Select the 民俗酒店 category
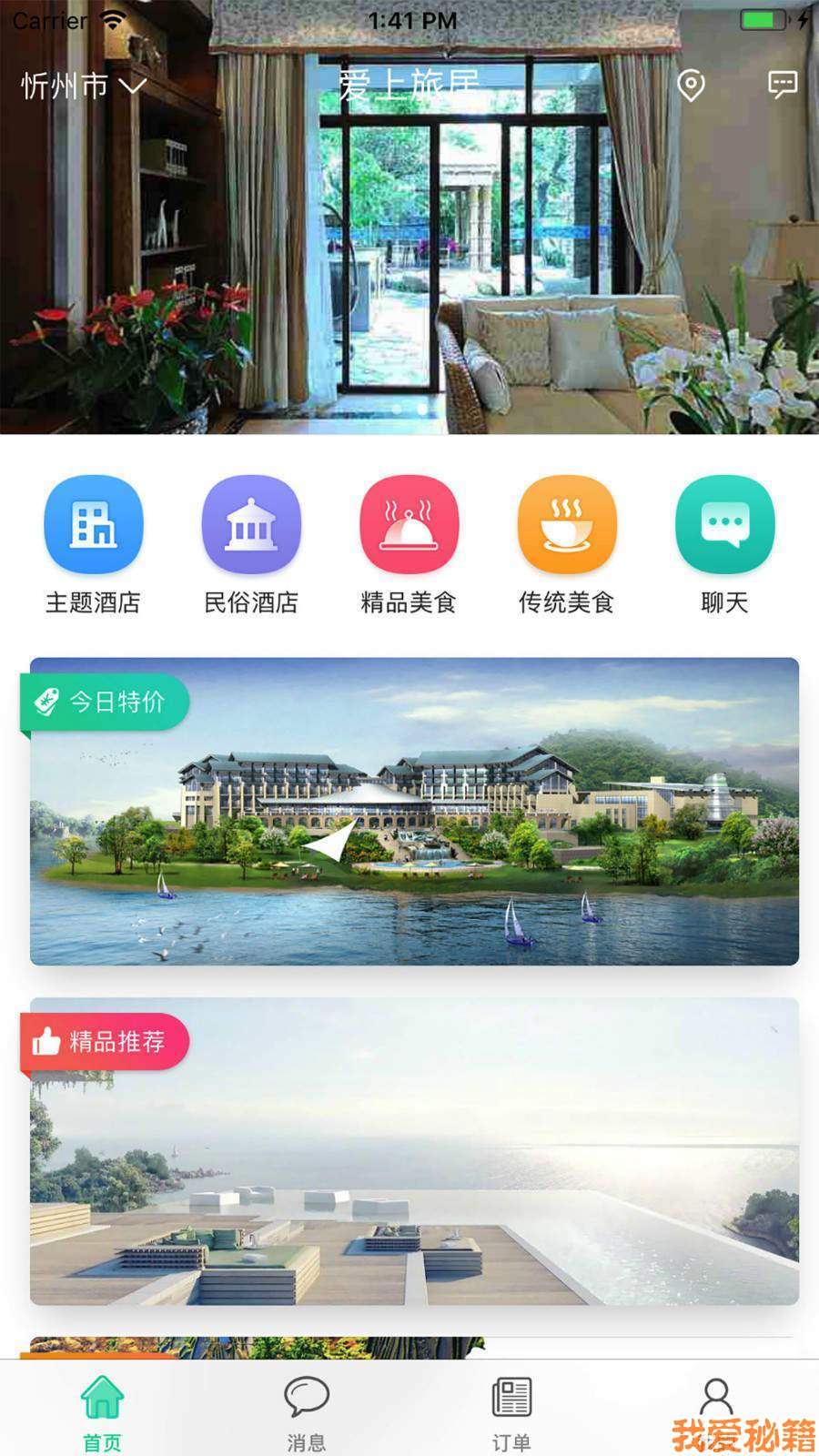The image size is (819, 1456). (251, 545)
